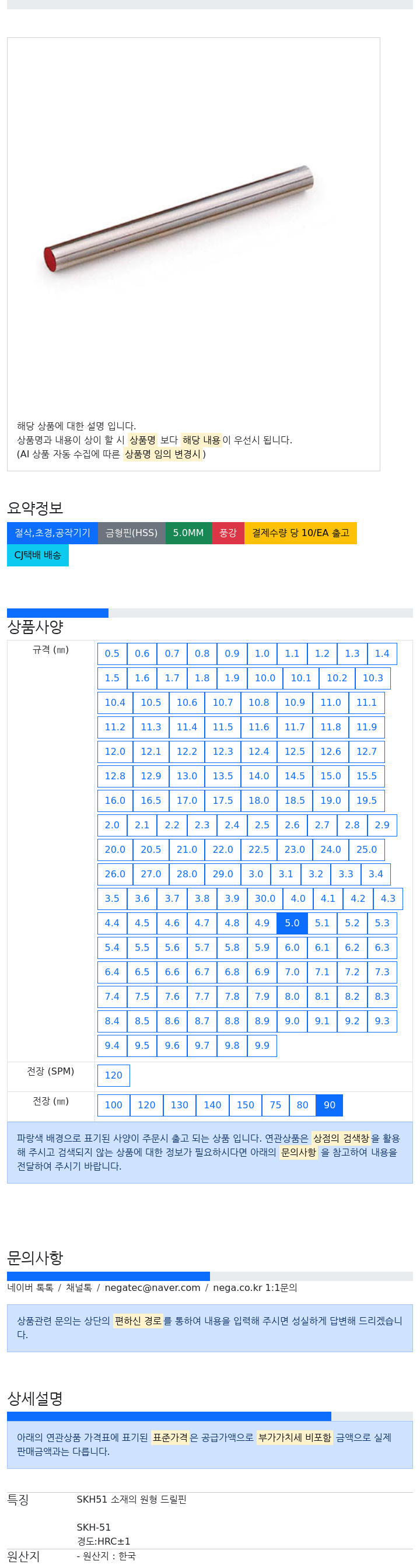Select the 25.0 mm size option

click(366, 849)
